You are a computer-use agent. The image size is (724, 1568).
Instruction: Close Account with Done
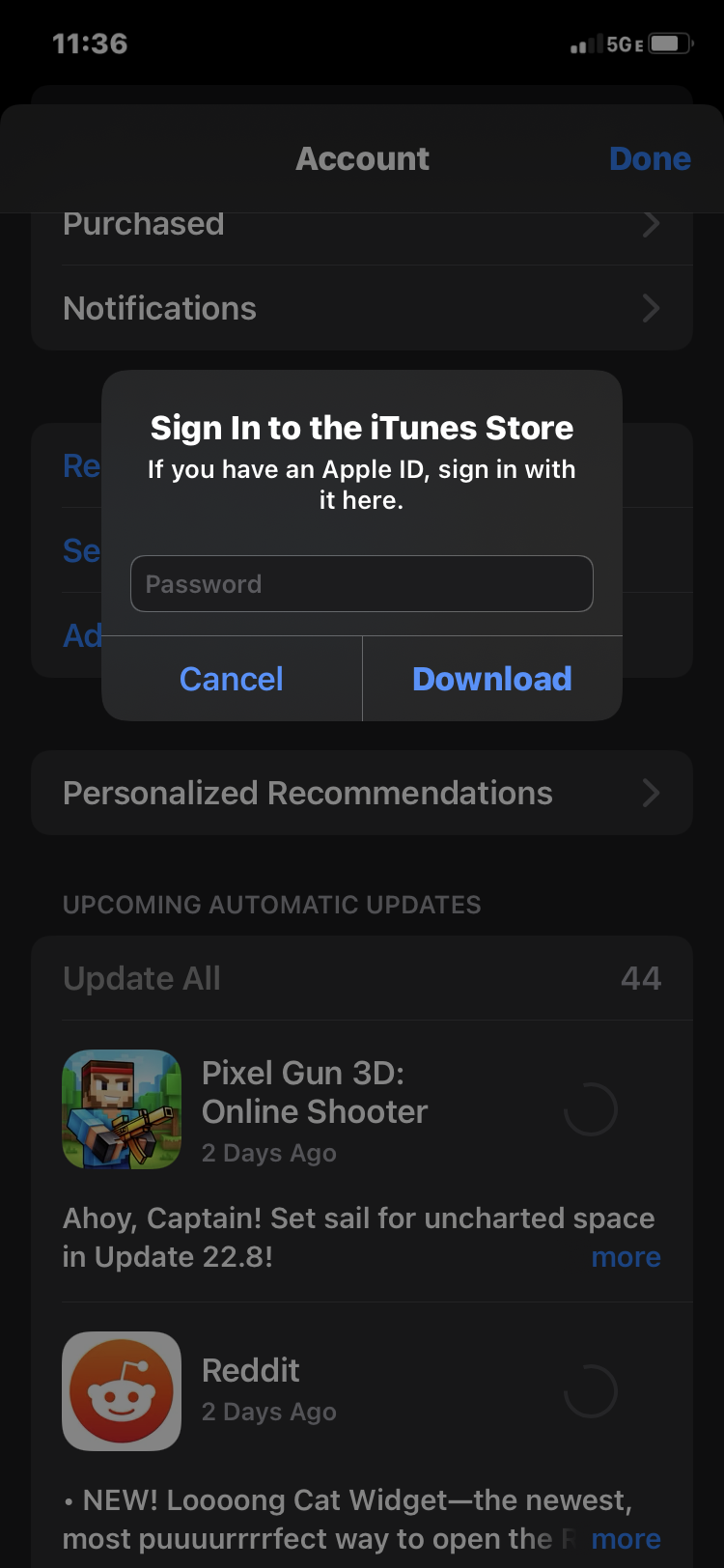pyautogui.click(x=650, y=158)
